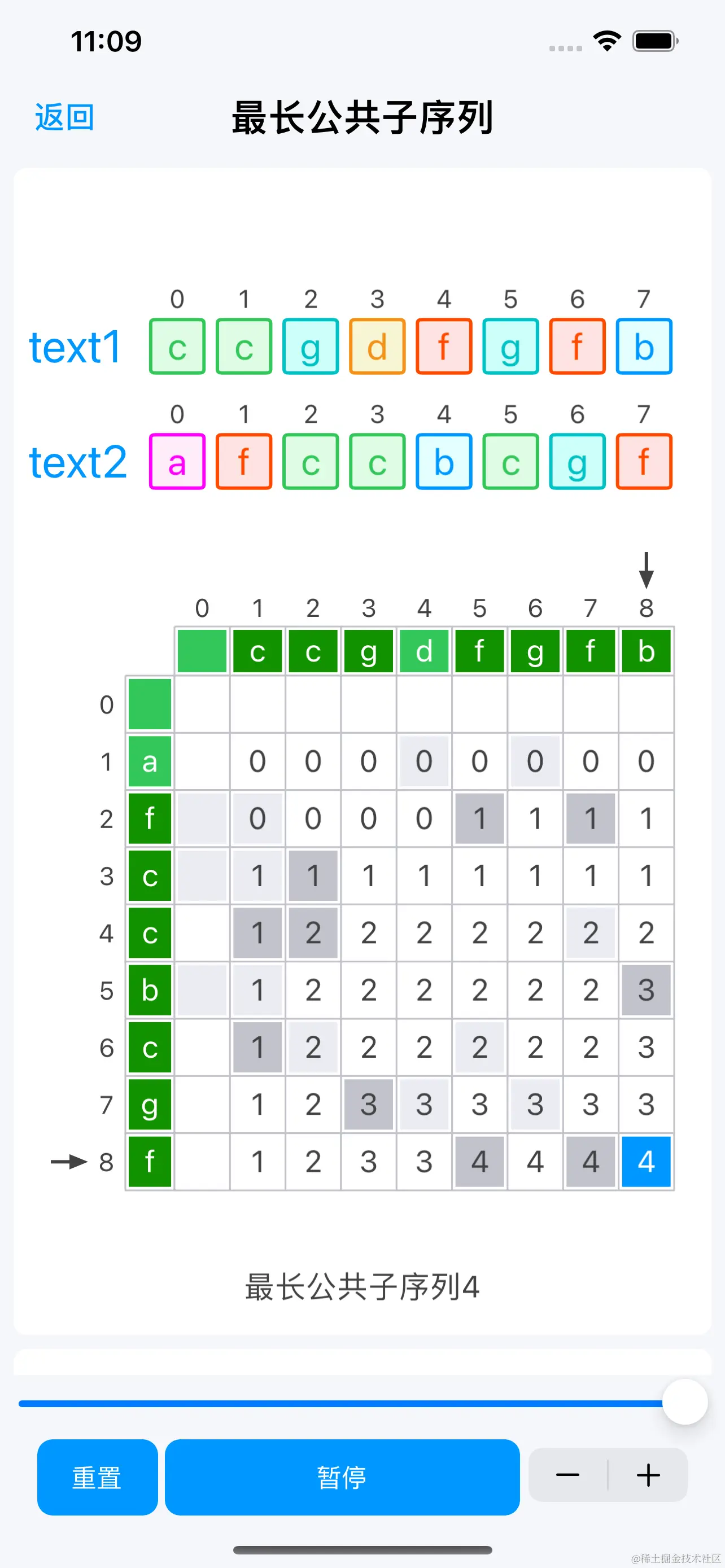
Task: Decrease value with the minus stepper
Action: pos(567,1474)
